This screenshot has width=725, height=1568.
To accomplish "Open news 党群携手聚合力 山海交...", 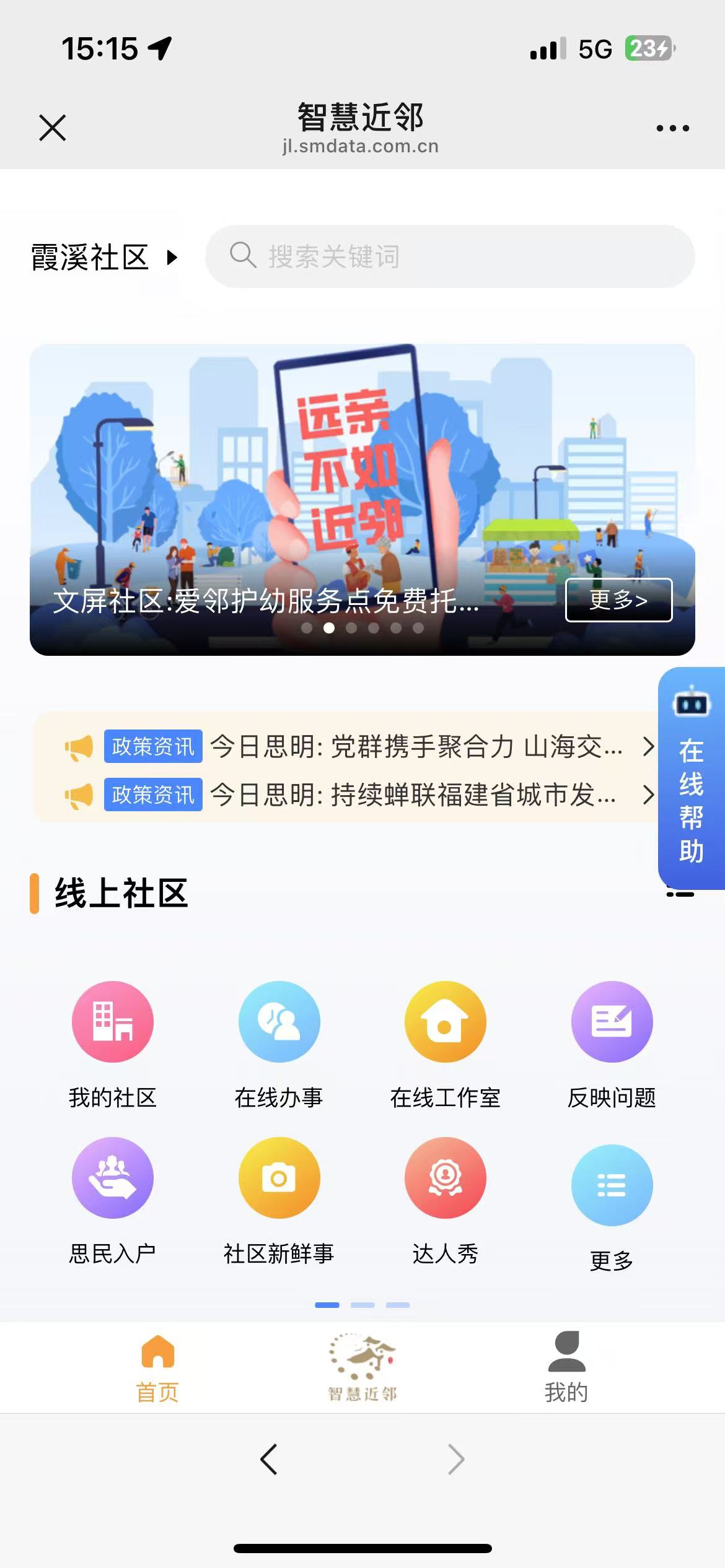I will [415, 746].
